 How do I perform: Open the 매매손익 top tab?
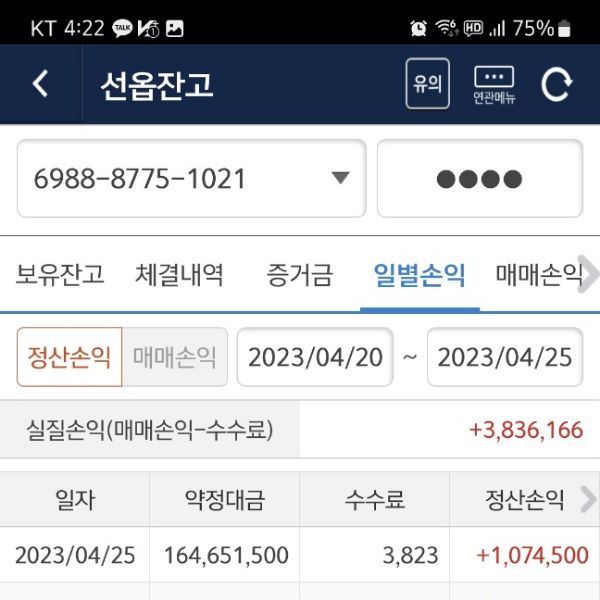click(537, 275)
